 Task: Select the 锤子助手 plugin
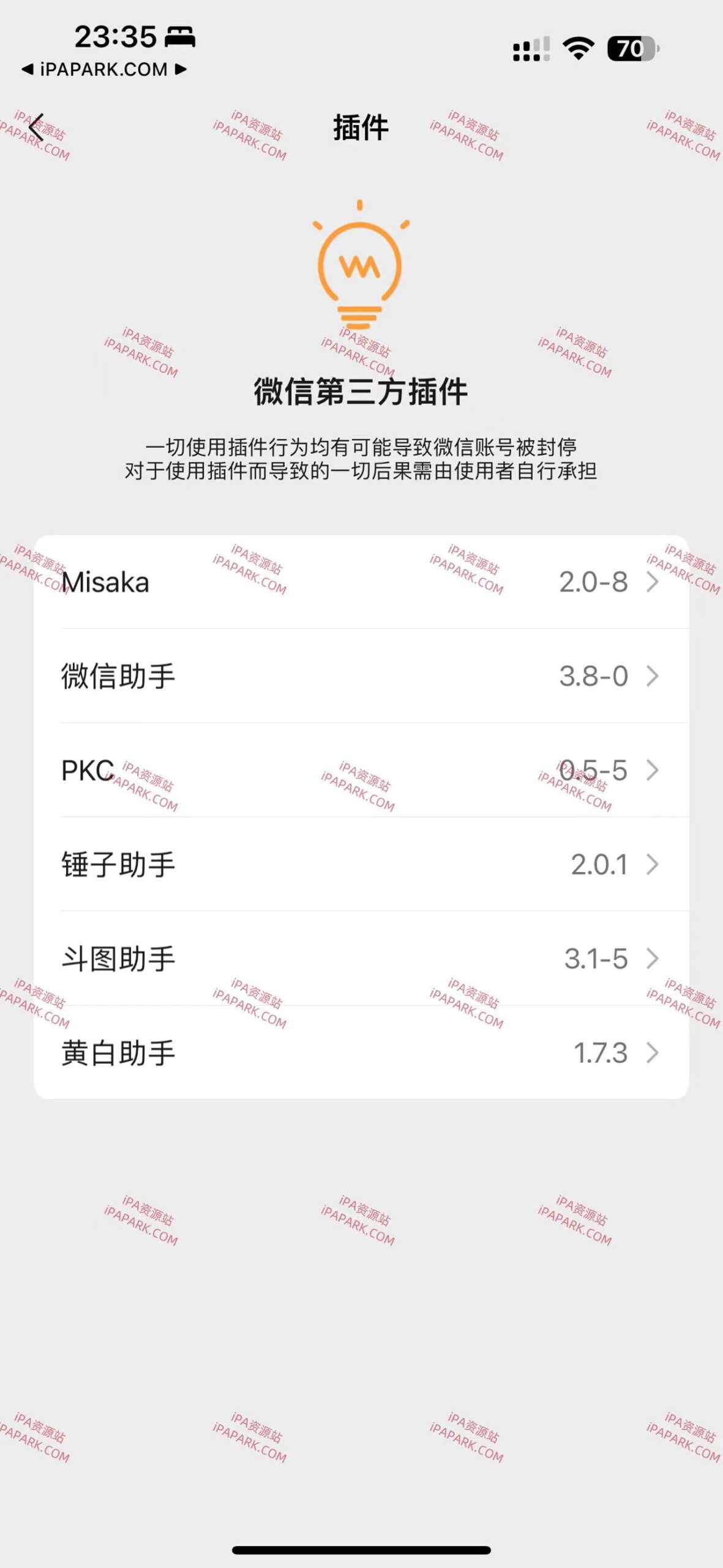(361, 865)
